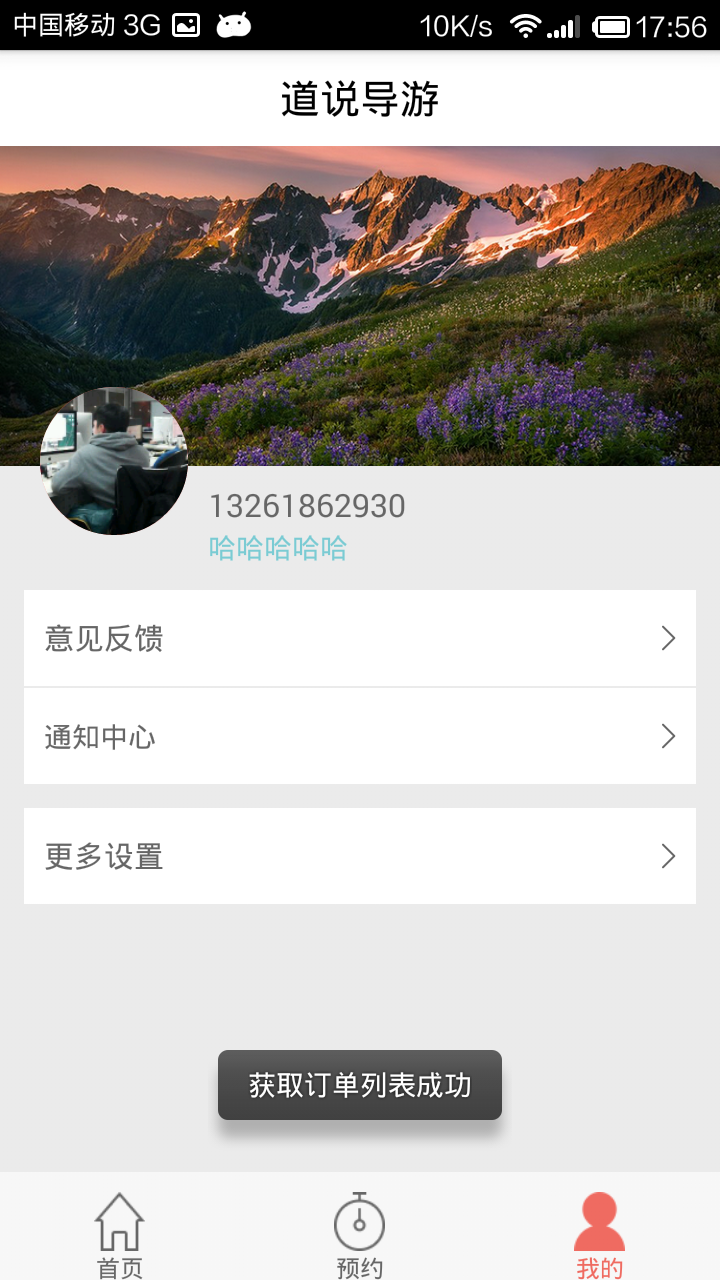Open the 意见反馈 feedback row
Image resolution: width=720 pixels, height=1280 pixels.
360,638
